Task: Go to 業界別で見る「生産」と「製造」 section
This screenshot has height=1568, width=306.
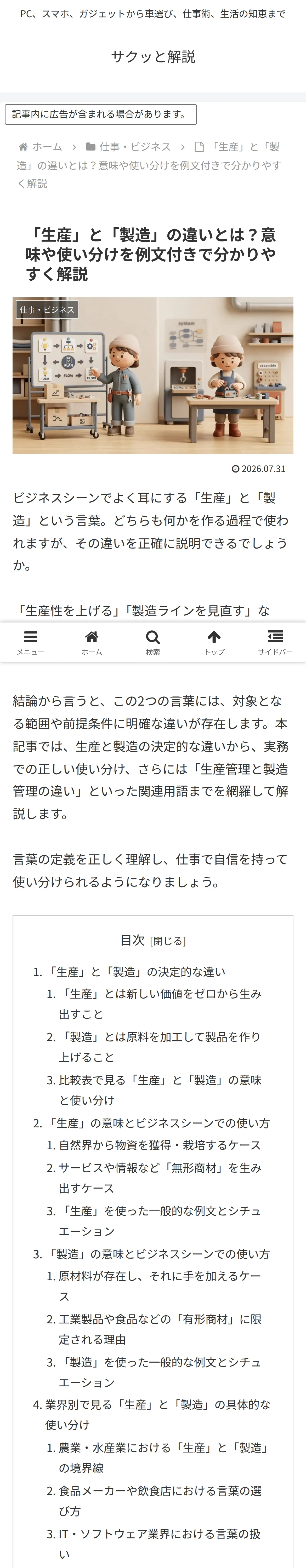Action: (x=158, y=1415)
